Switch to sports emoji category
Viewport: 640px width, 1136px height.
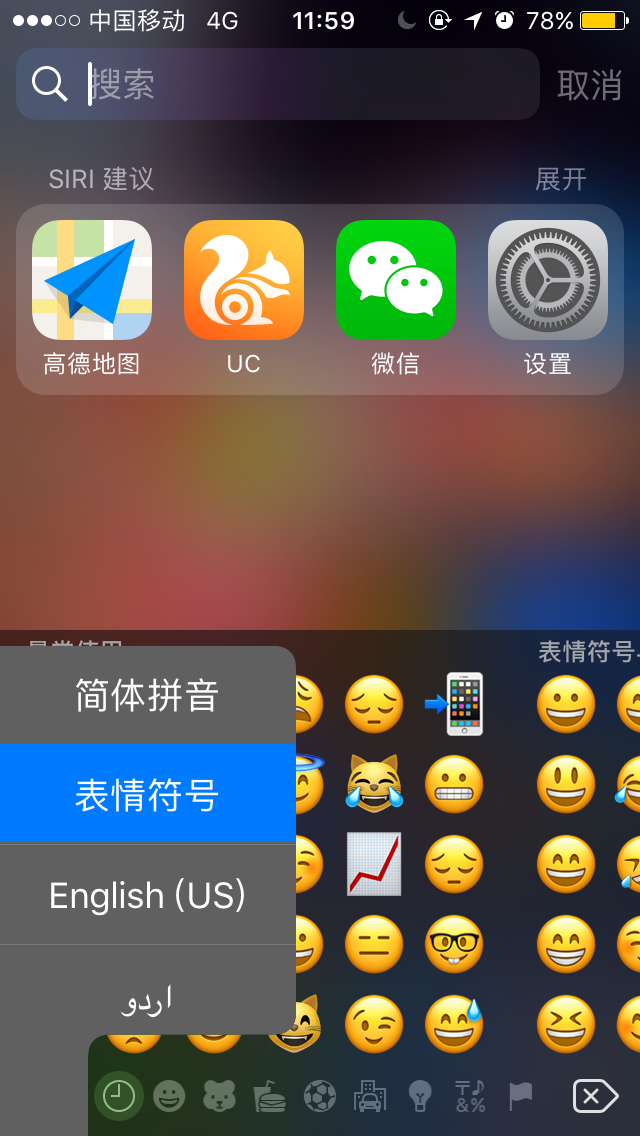319,1097
